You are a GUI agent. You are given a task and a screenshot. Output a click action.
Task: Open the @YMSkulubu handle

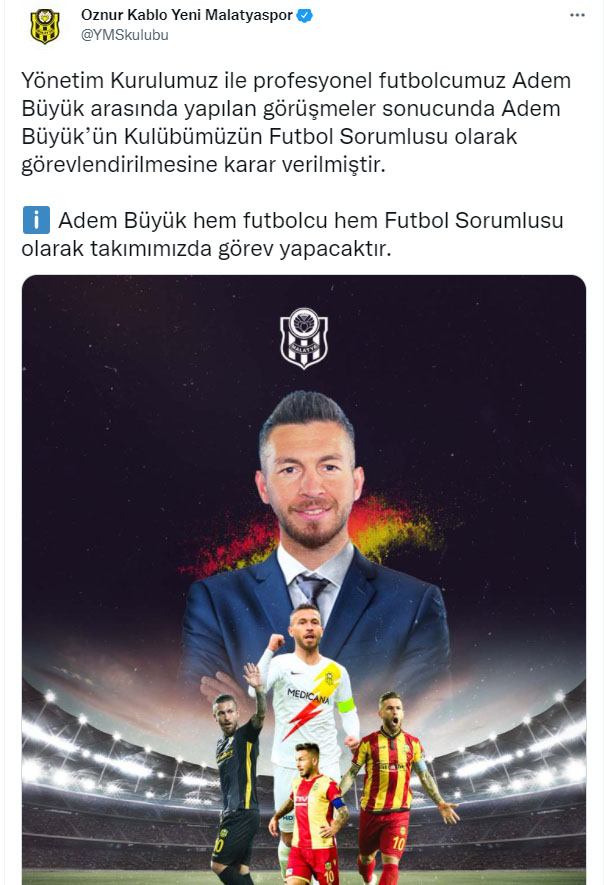(125, 35)
